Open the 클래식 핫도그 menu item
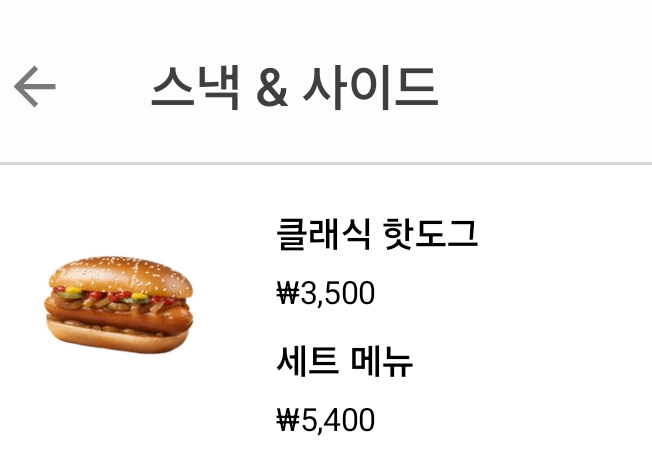Viewport: 652px width, 467px height. (x=376, y=235)
